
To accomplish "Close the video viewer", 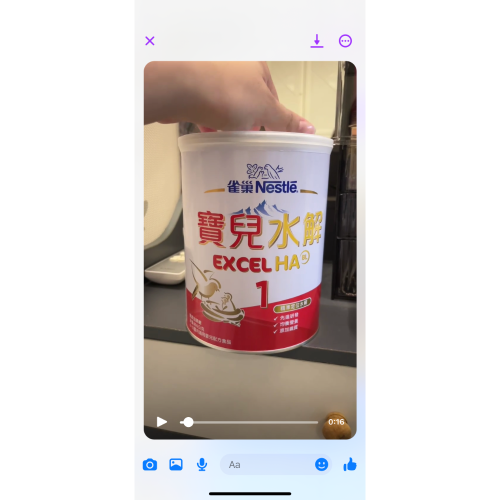I will coord(150,41).
